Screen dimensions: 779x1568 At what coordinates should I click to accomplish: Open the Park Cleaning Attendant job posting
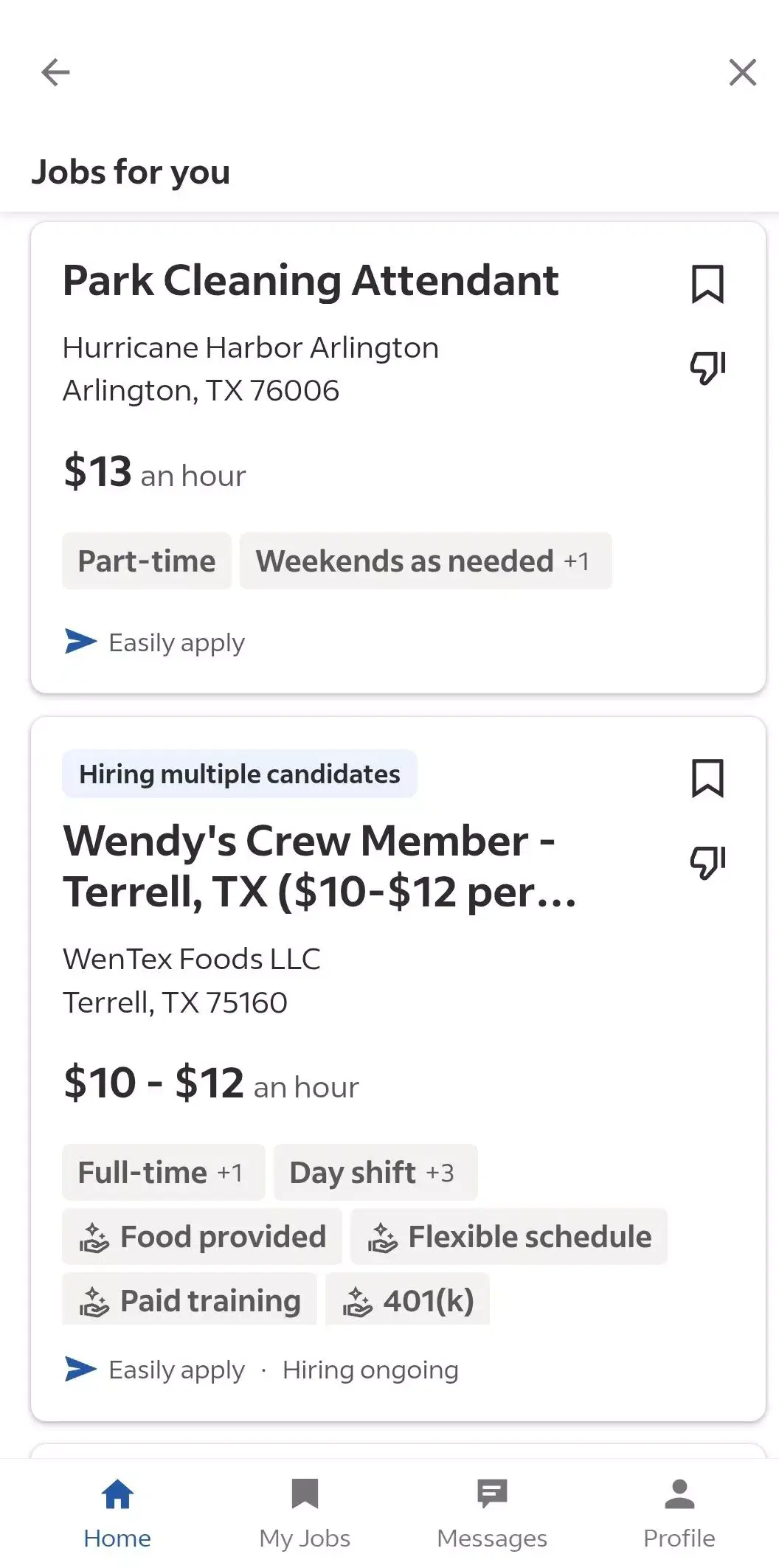(x=310, y=280)
